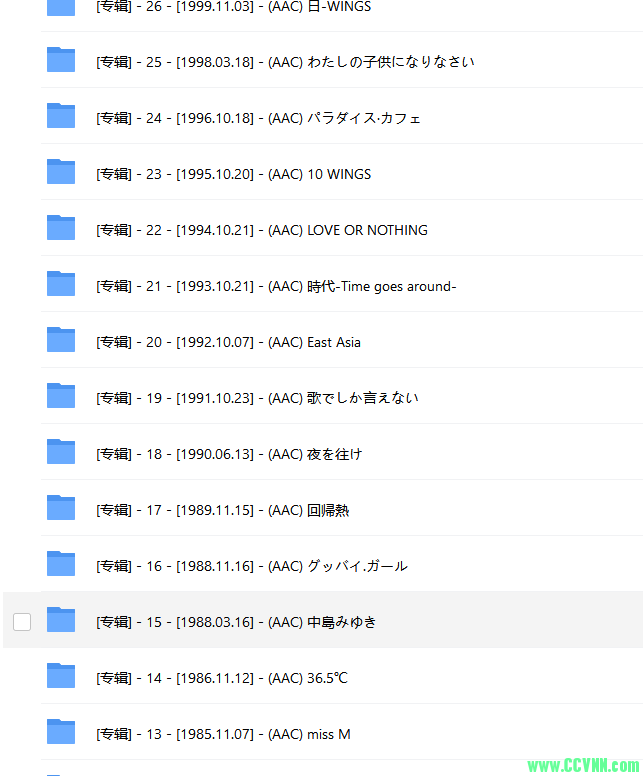
Task: Open folder 16 グッバイ.ガール
Action: point(251,566)
